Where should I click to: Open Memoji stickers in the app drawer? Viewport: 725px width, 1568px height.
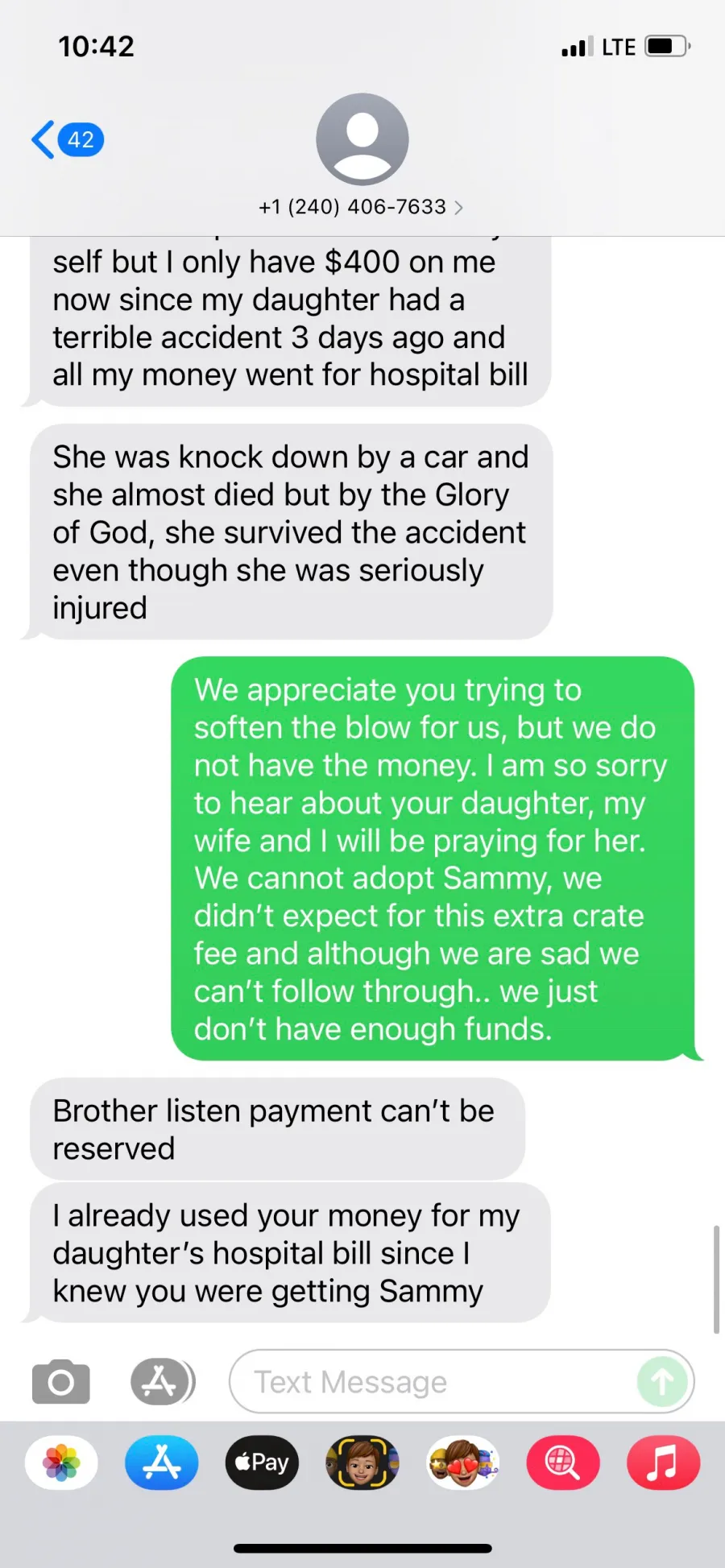[x=463, y=1463]
